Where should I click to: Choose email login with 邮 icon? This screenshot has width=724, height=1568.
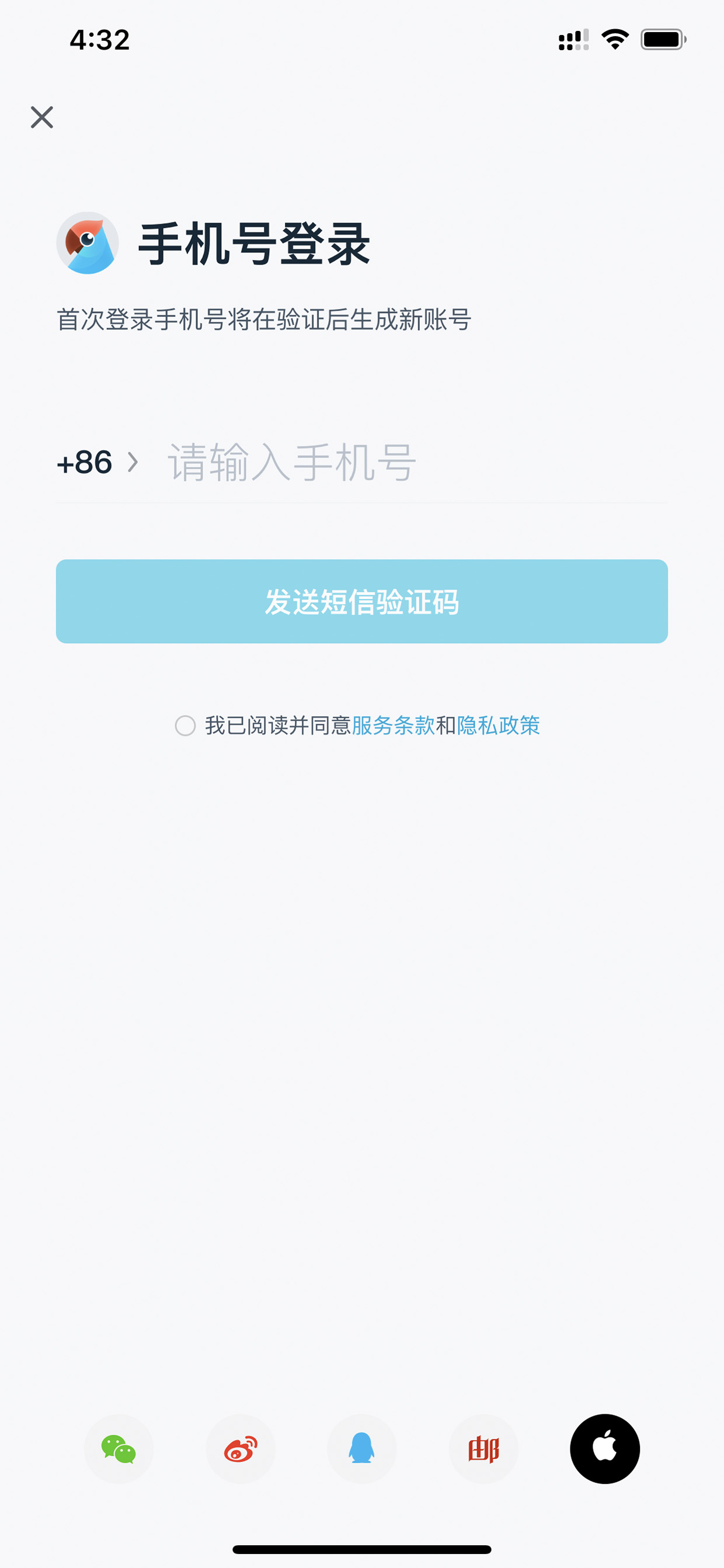[x=483, y=1449]
